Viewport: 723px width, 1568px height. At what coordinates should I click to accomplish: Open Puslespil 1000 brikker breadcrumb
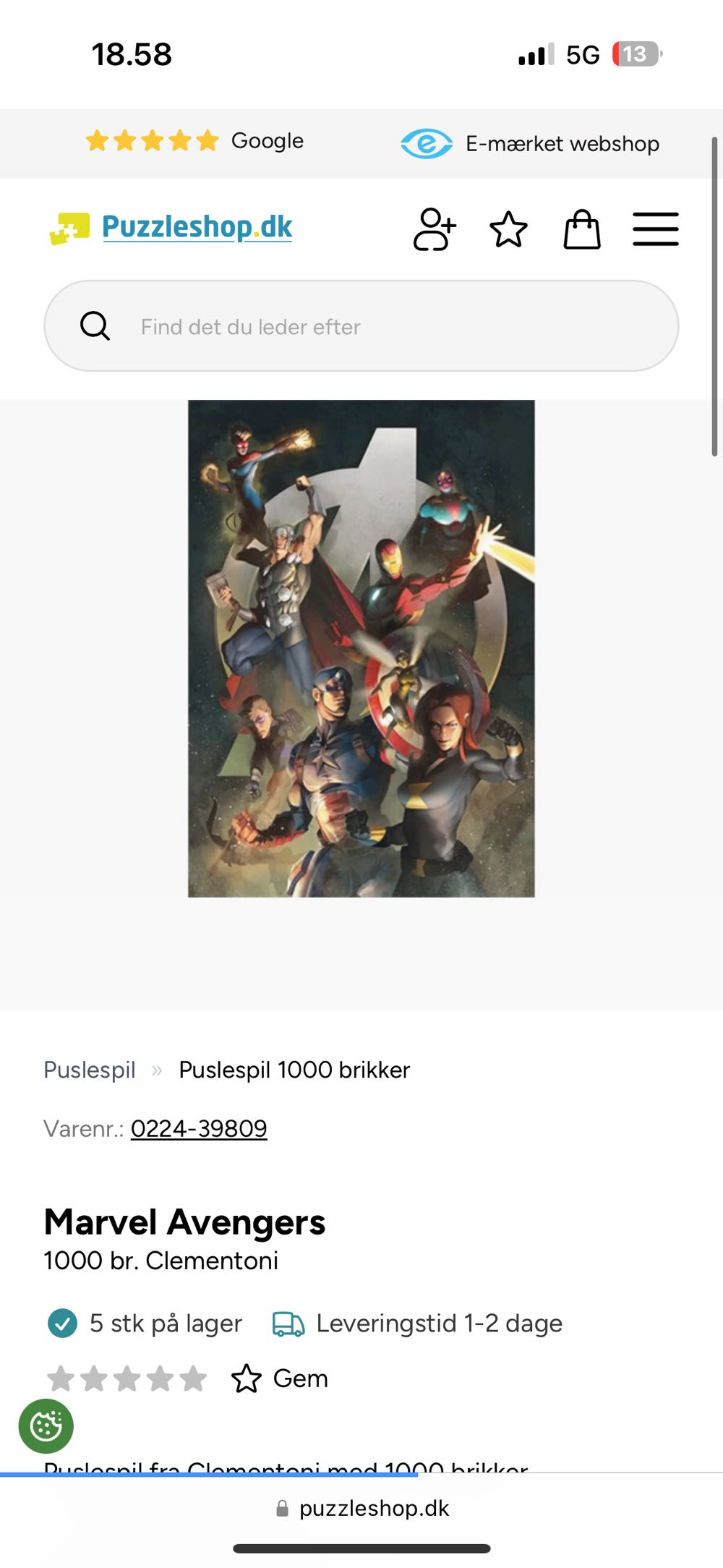click(294, 1070)
